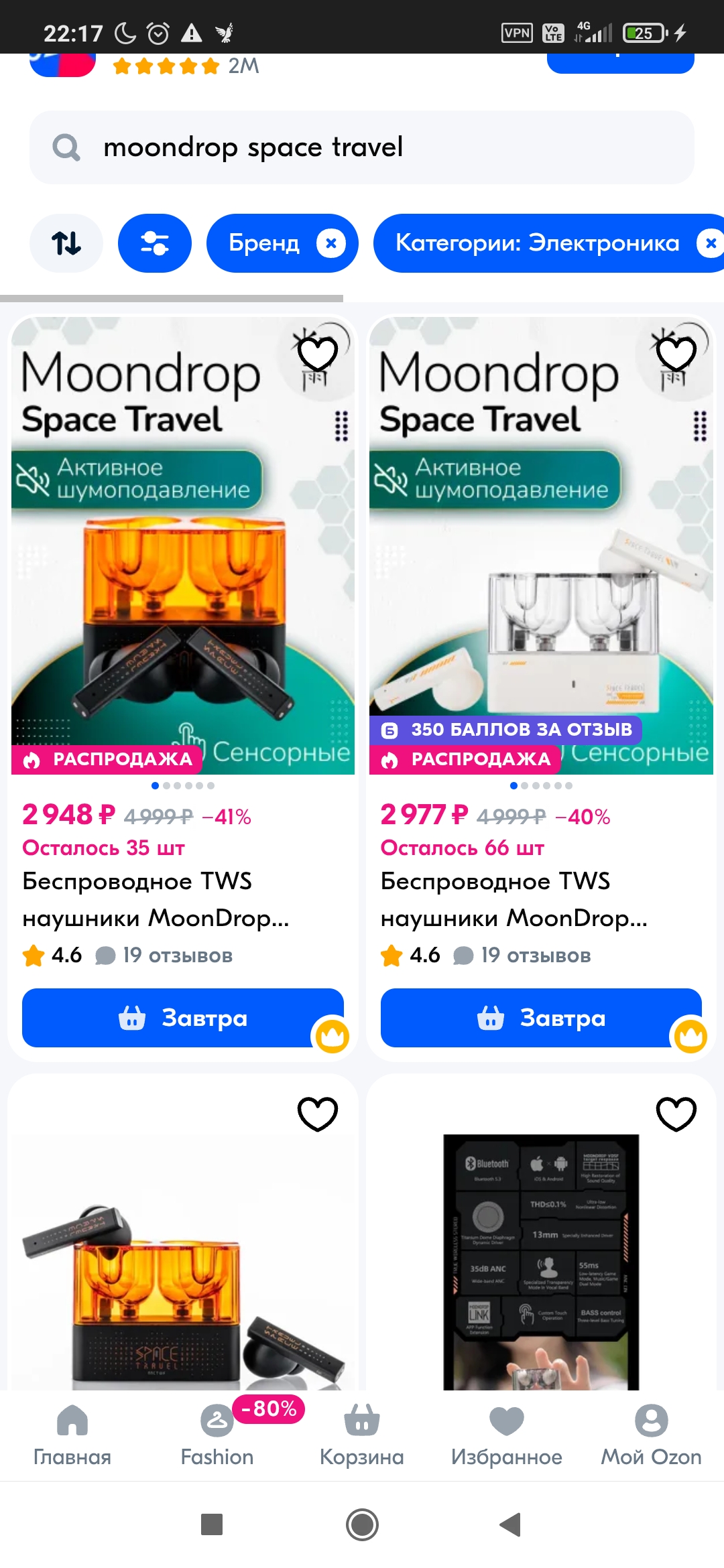Image resolution: width=724 pixels, height=1568 pixels.
Task: Open the sort options button
Action: pyautogui.click(x=66, y=243)
